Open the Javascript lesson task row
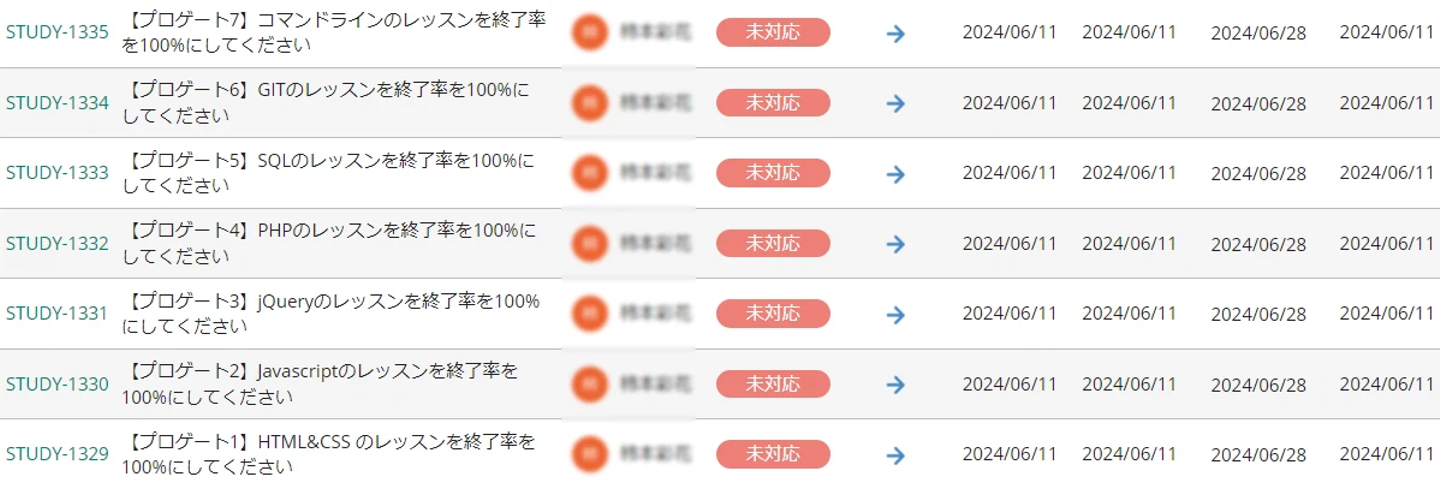 pyautogui.click(x=320, y=385)
